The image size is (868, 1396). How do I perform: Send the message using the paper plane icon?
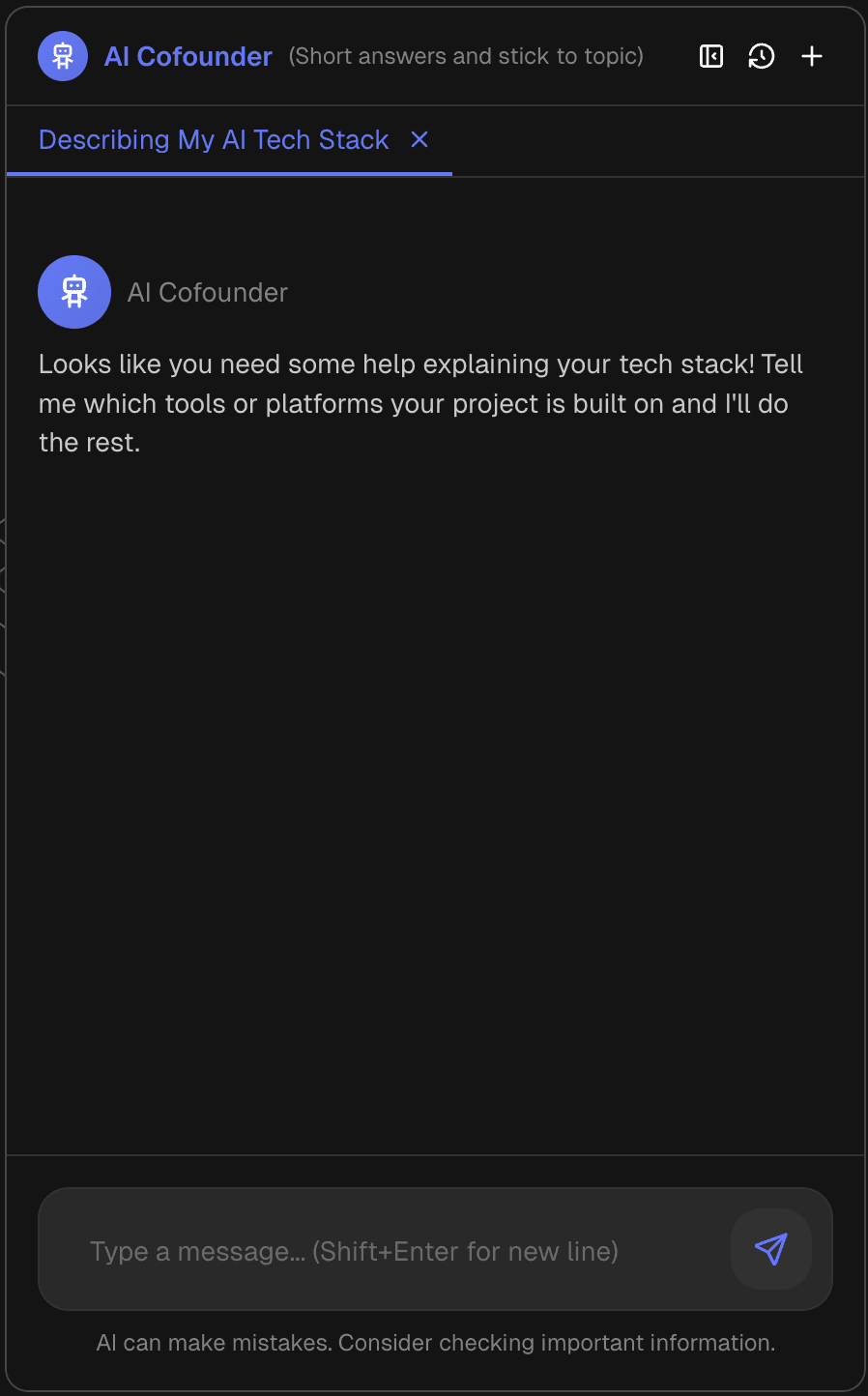[770, 1249]
